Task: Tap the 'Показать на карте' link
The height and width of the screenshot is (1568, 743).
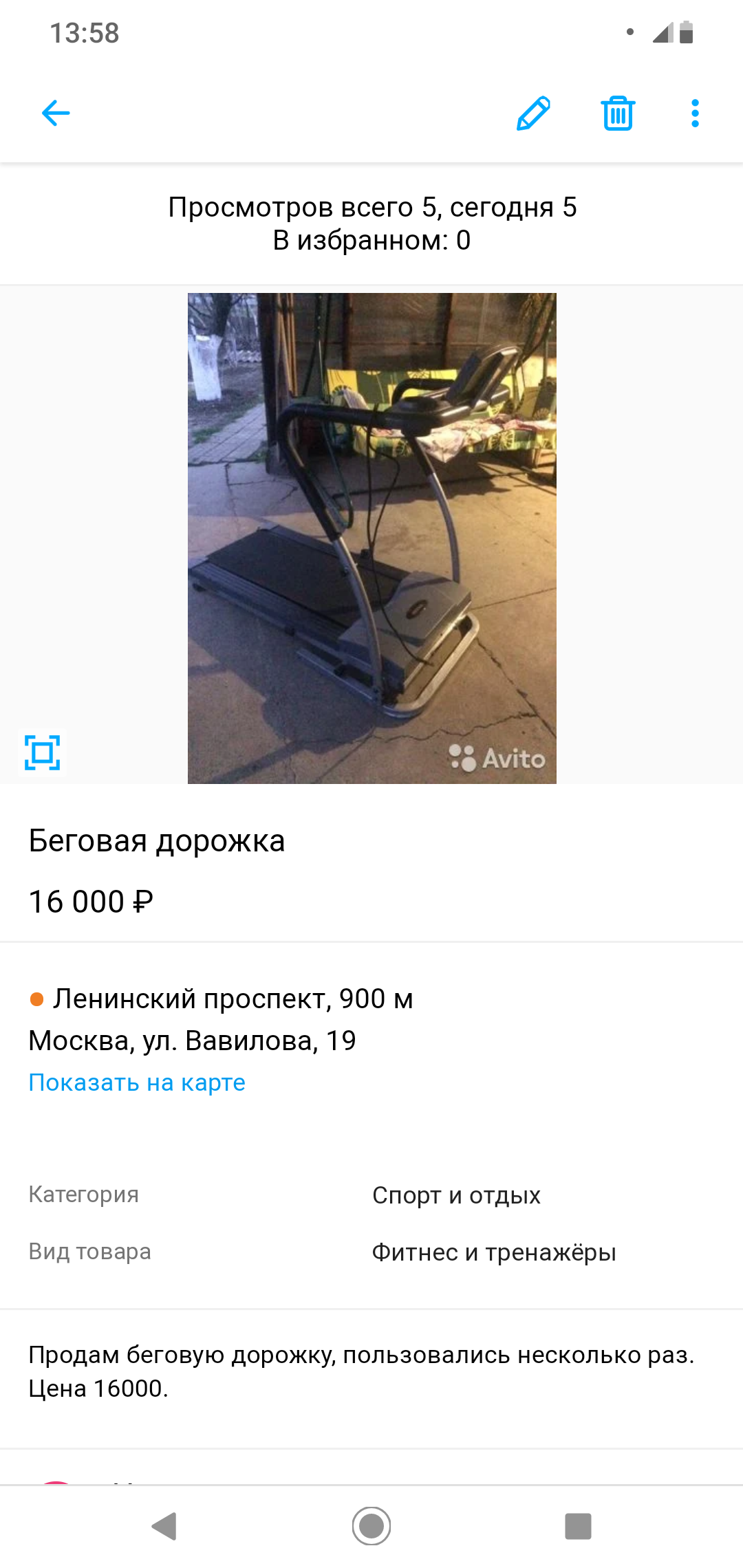Action: (x=137, y=1082)
